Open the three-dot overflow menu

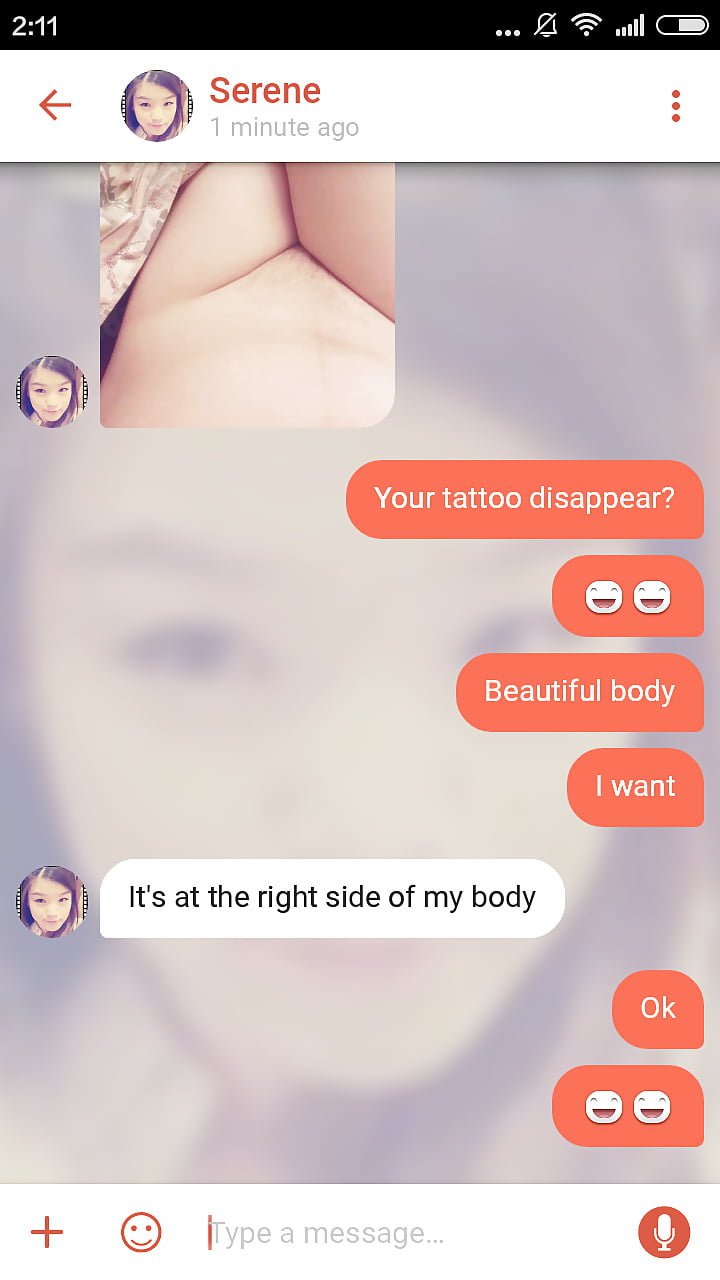(x=676, y=106)
